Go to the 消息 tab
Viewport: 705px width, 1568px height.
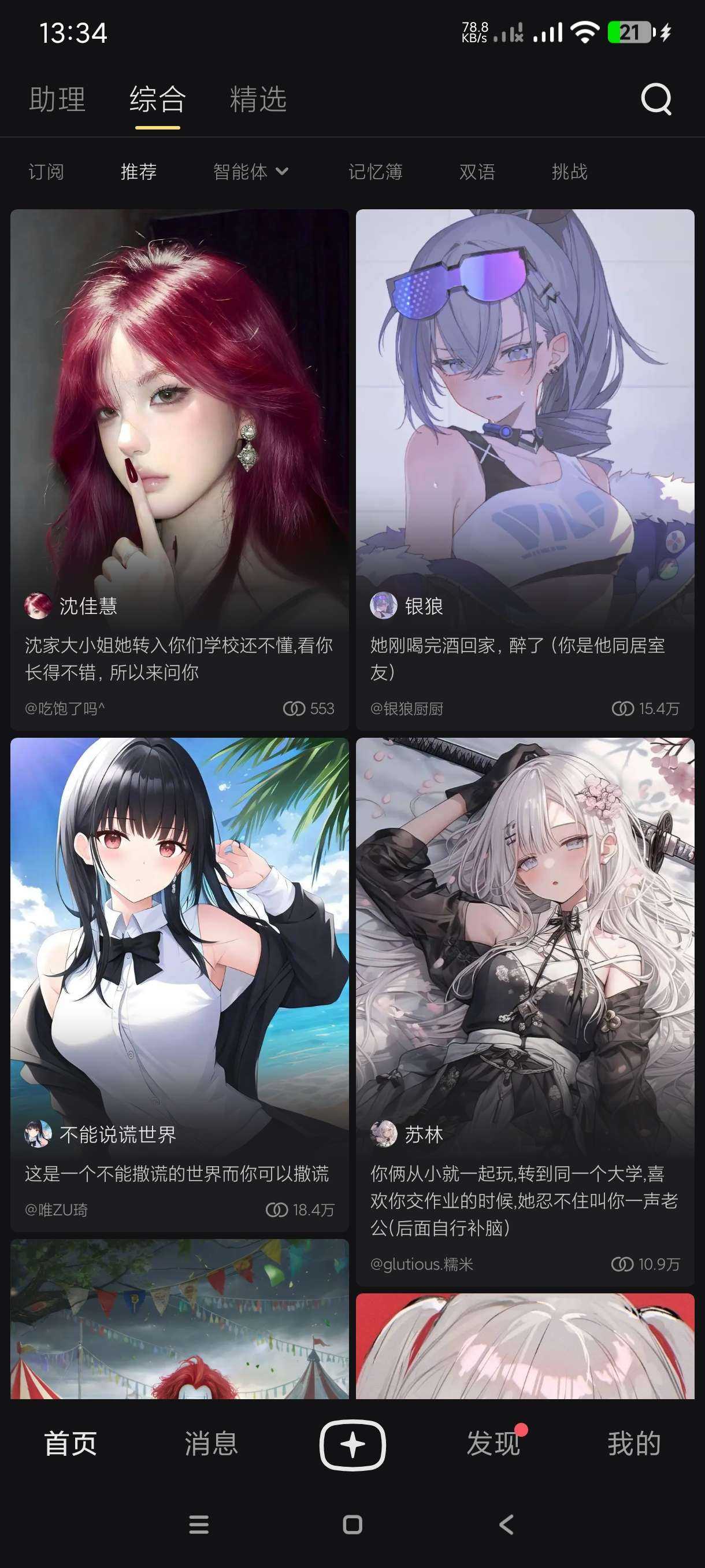point(211,1444)
